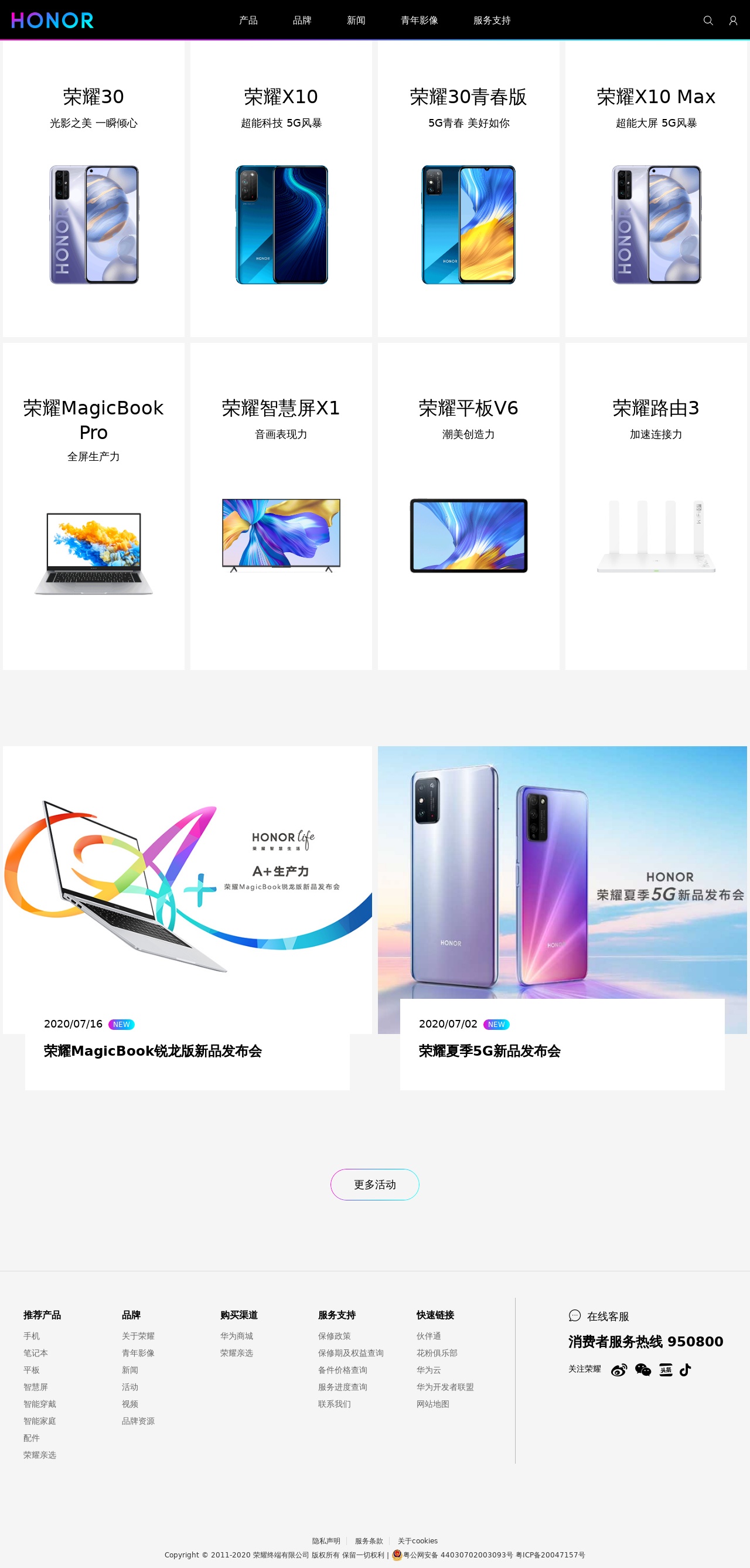The width and height of the screenshot is (750, 1568).
Task: Open the 荣耀X10 Max product card
Action: [656, 189]
